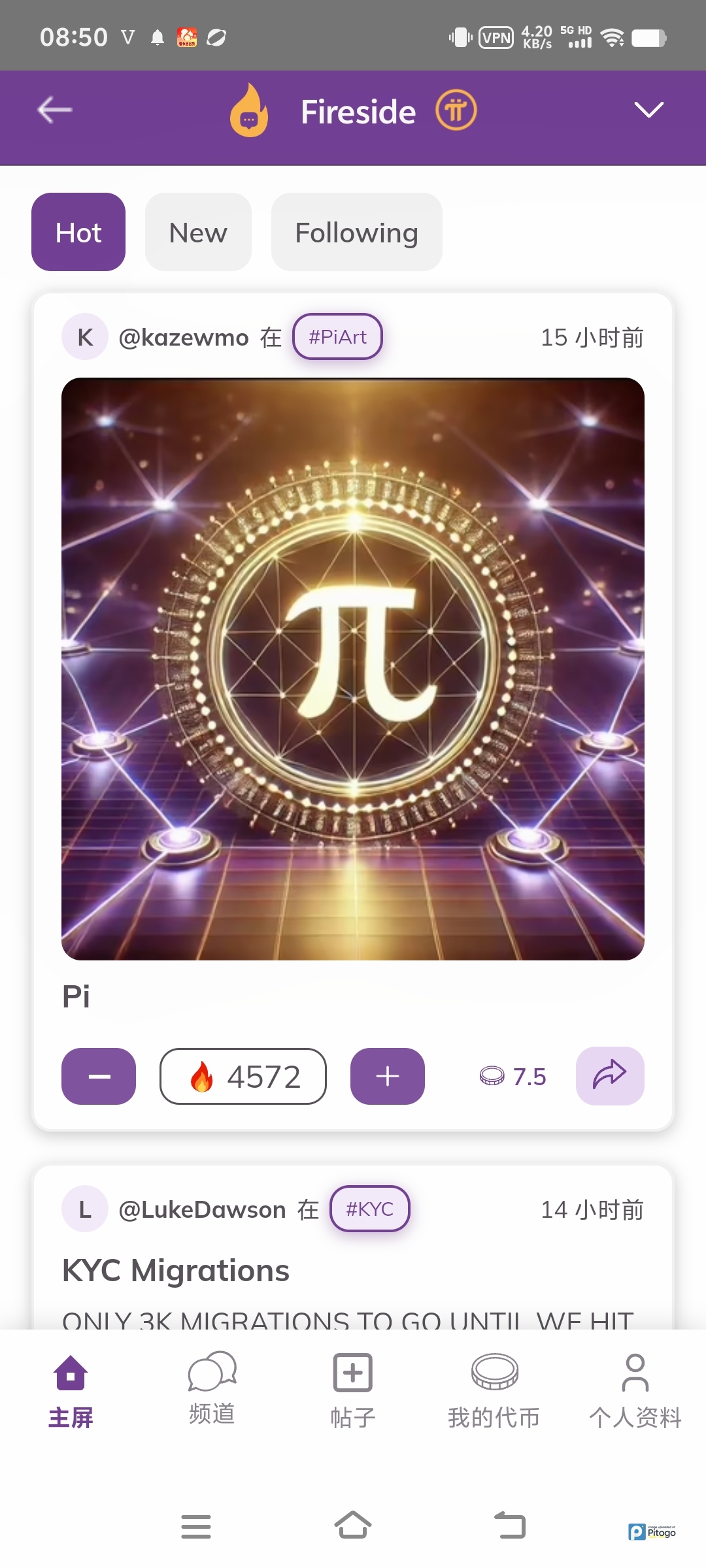The image size is (706, 1568).
Task: Expand the Fireside header dropdown chevron
Action: tap(648, 110)
